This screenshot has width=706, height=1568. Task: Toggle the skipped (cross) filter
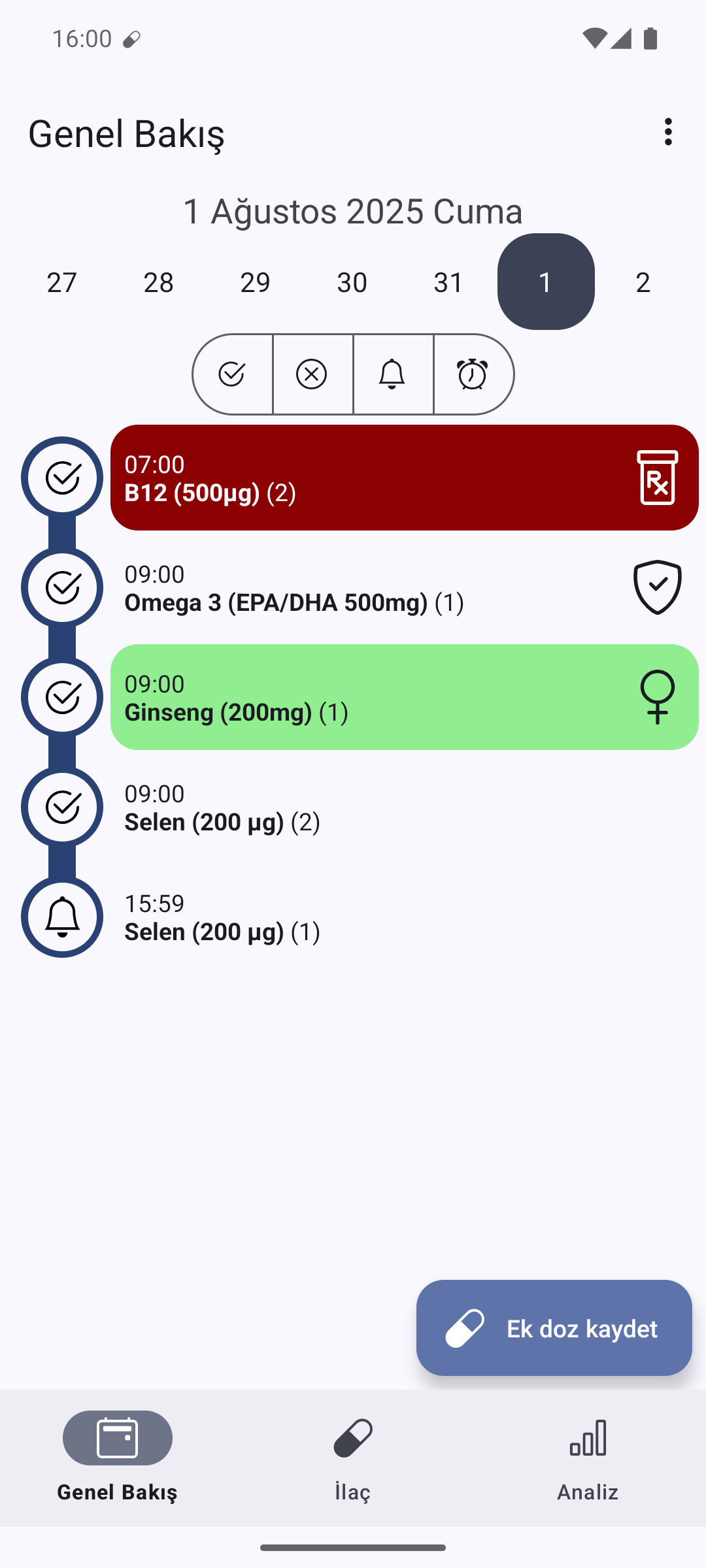[x=312, y=374]
